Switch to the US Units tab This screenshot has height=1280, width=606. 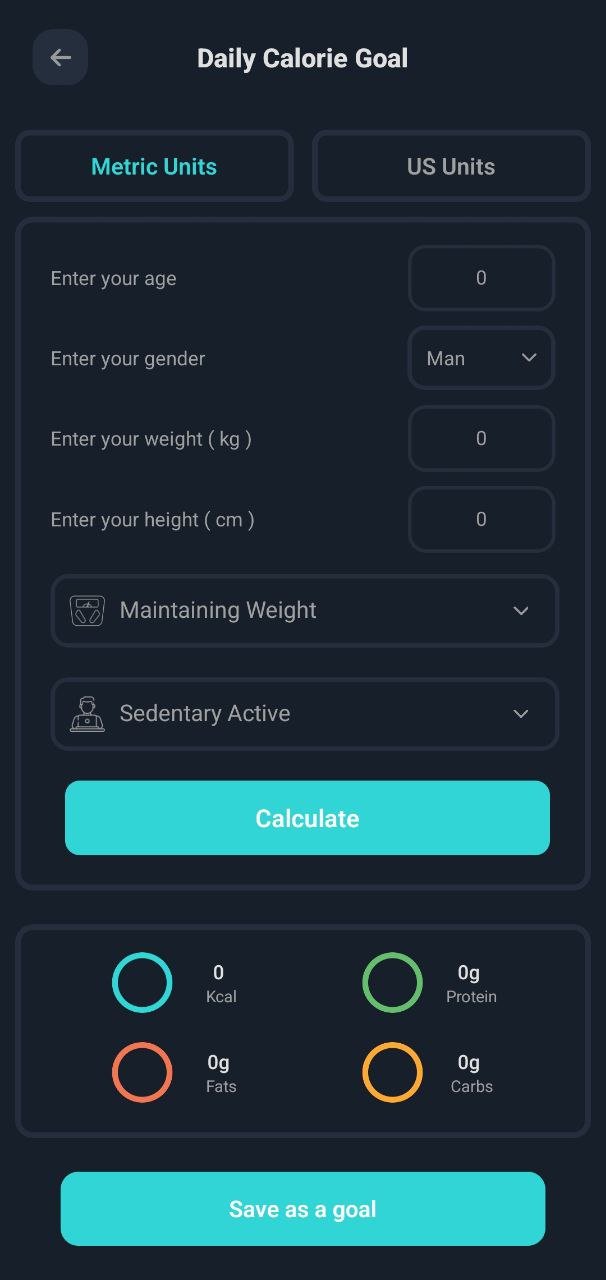[x=451, y=166]
